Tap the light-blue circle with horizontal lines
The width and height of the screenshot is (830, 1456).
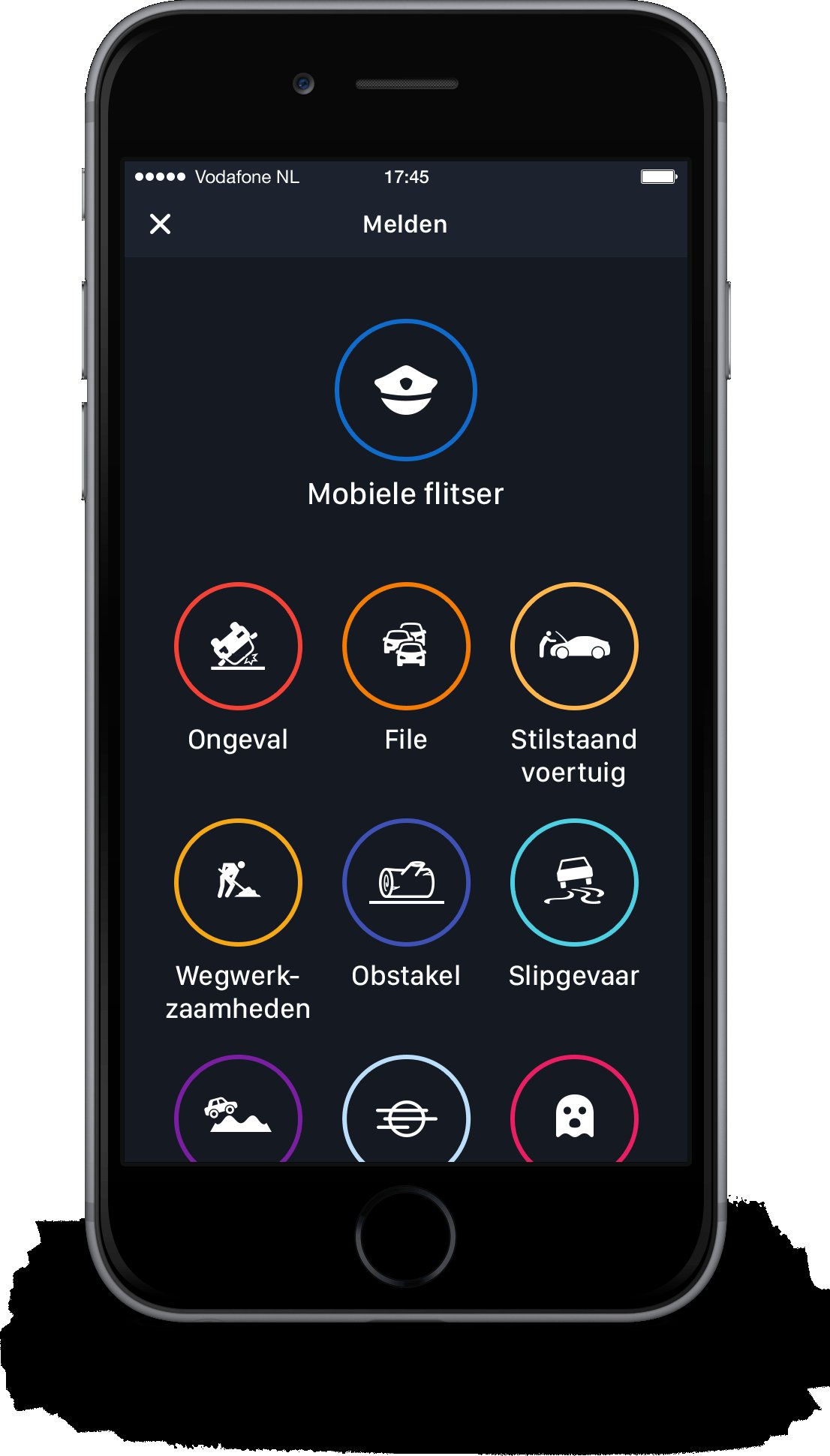[x=406, y=1109]
